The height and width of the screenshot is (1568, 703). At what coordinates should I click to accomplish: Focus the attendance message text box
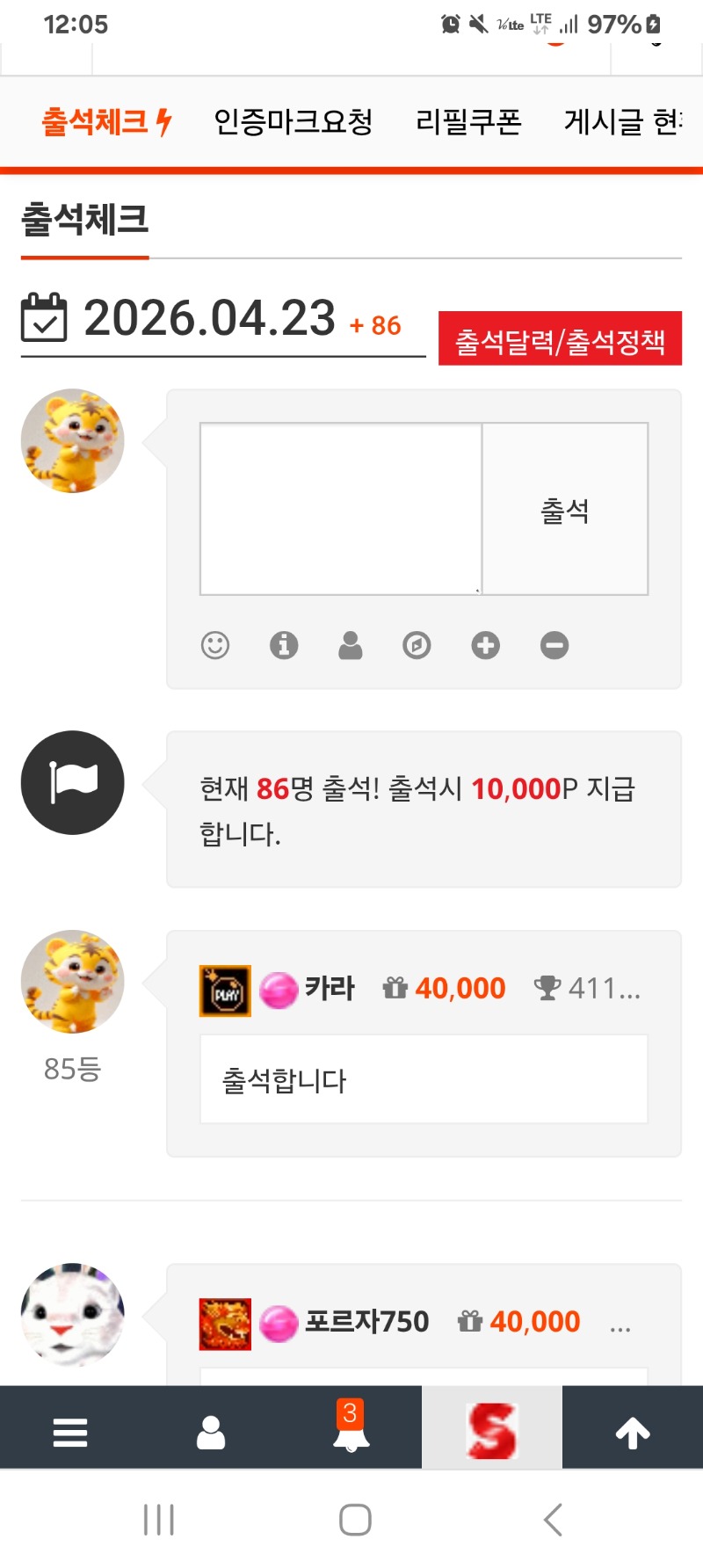341,510
